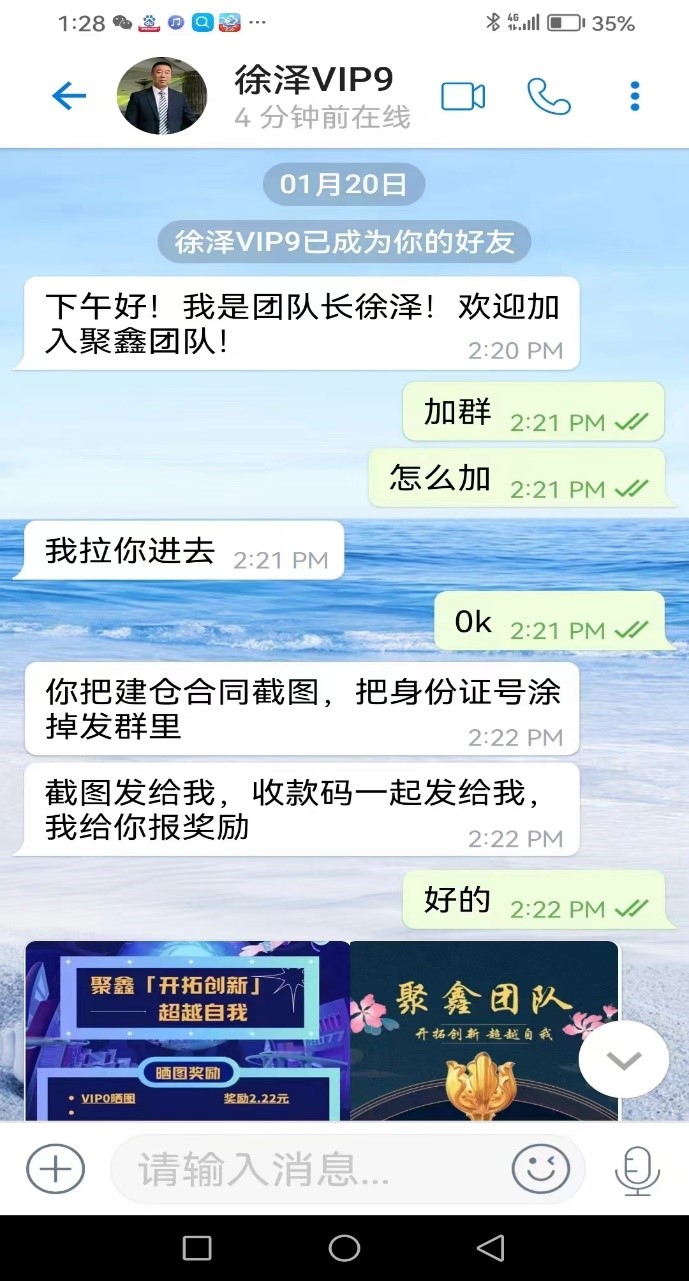Start a voice call with 徐泽VIP9

548,96
